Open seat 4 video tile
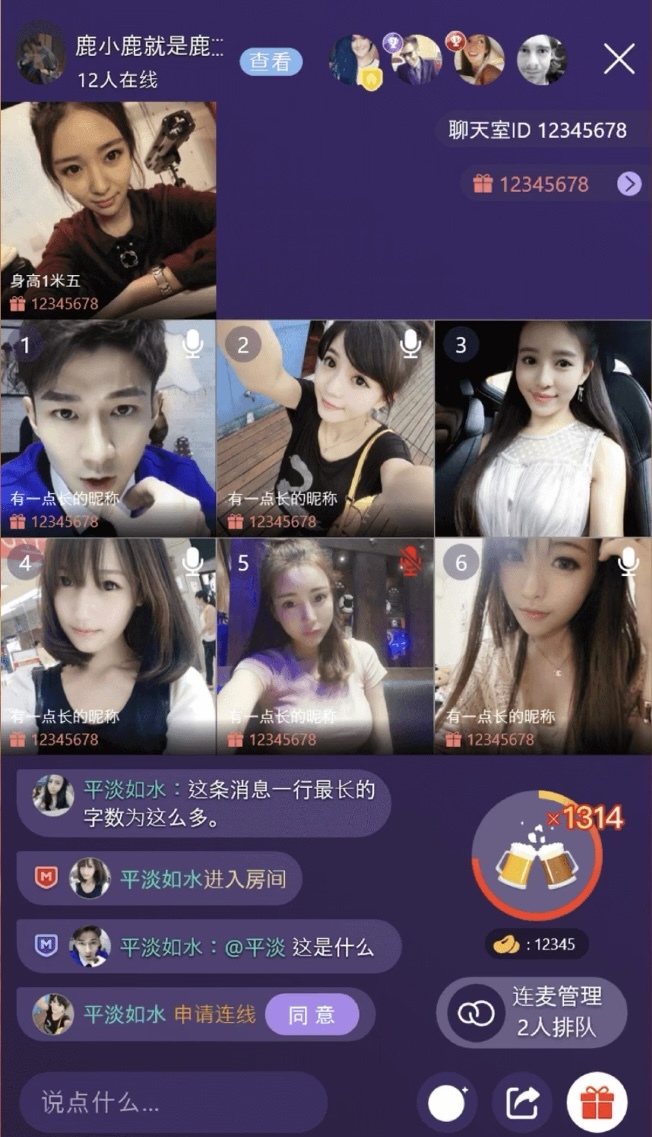This screenshot has height=1137, width=652. pos(108,646)
